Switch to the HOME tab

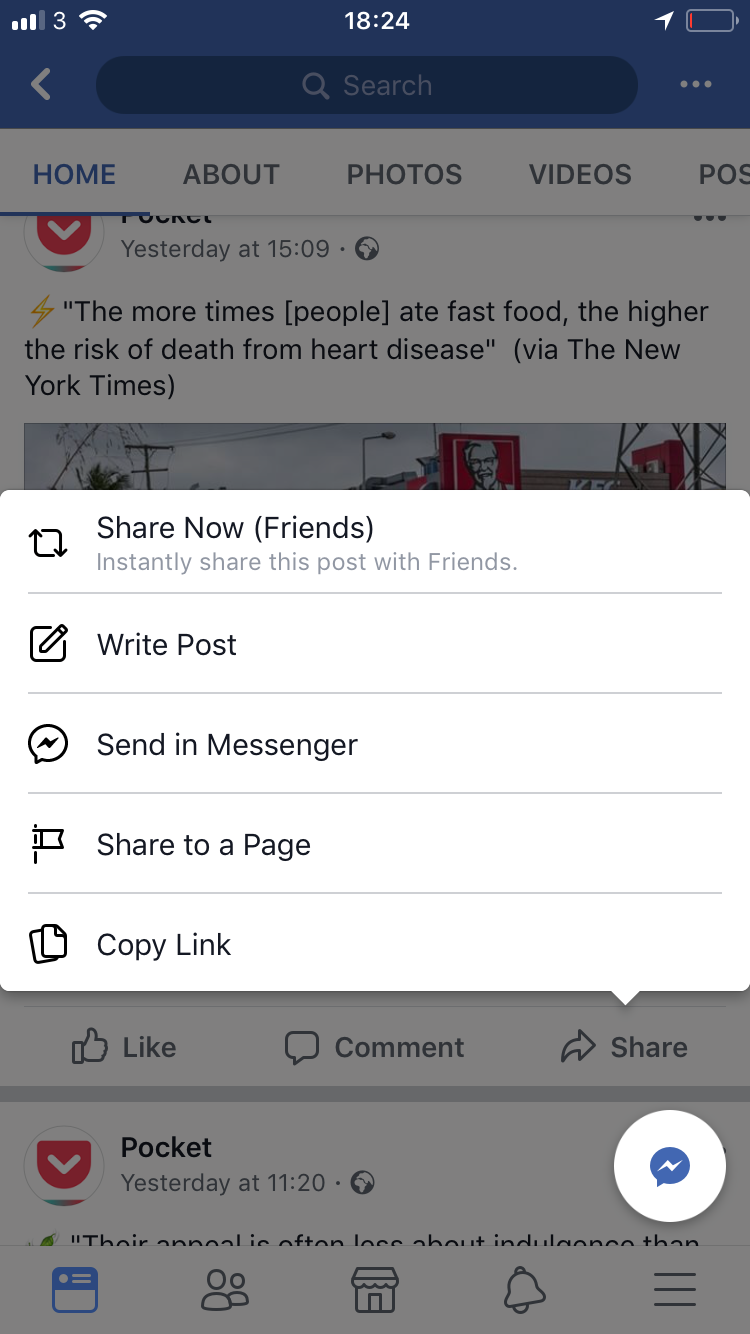click(74, 174)
